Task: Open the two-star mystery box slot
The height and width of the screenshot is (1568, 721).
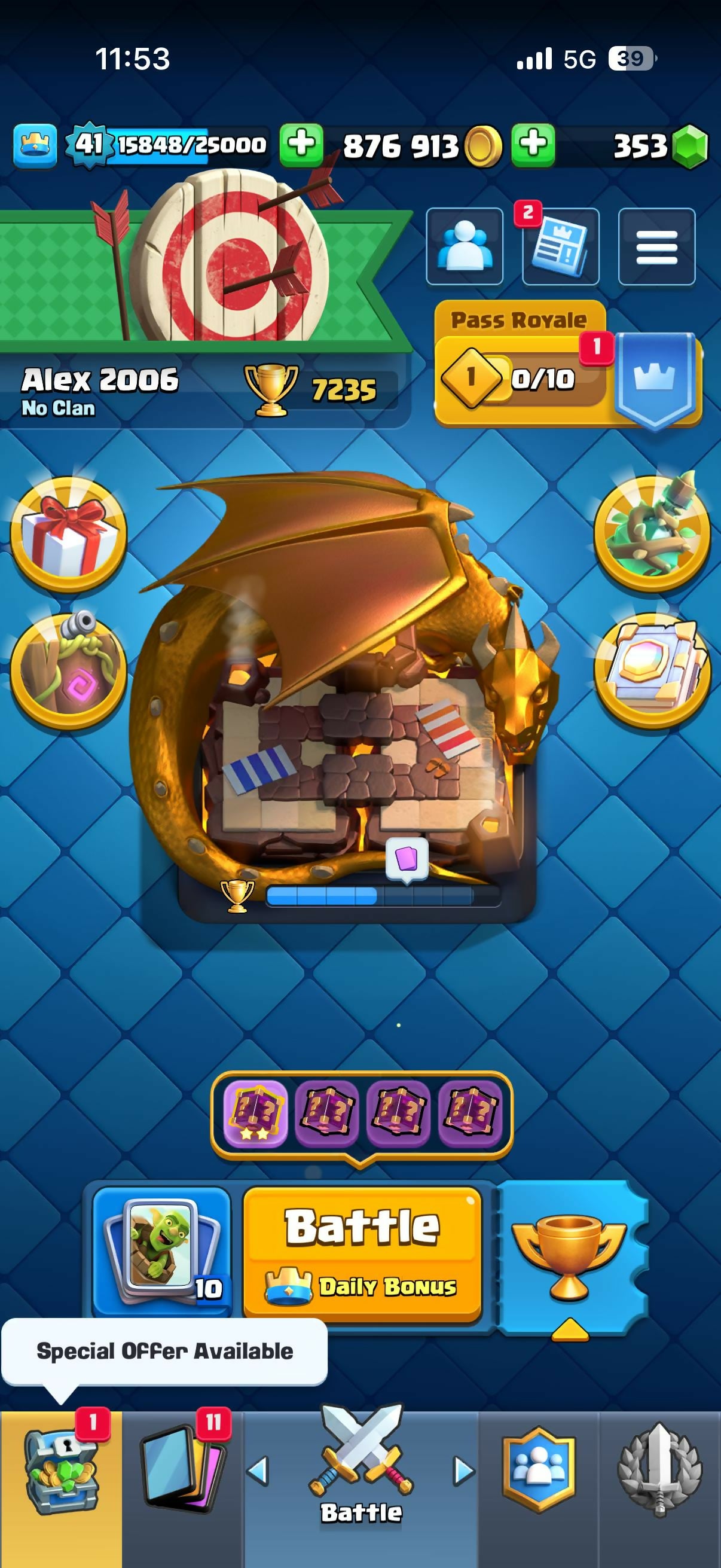Action: pyautogui.click(x=255, y=1114)
